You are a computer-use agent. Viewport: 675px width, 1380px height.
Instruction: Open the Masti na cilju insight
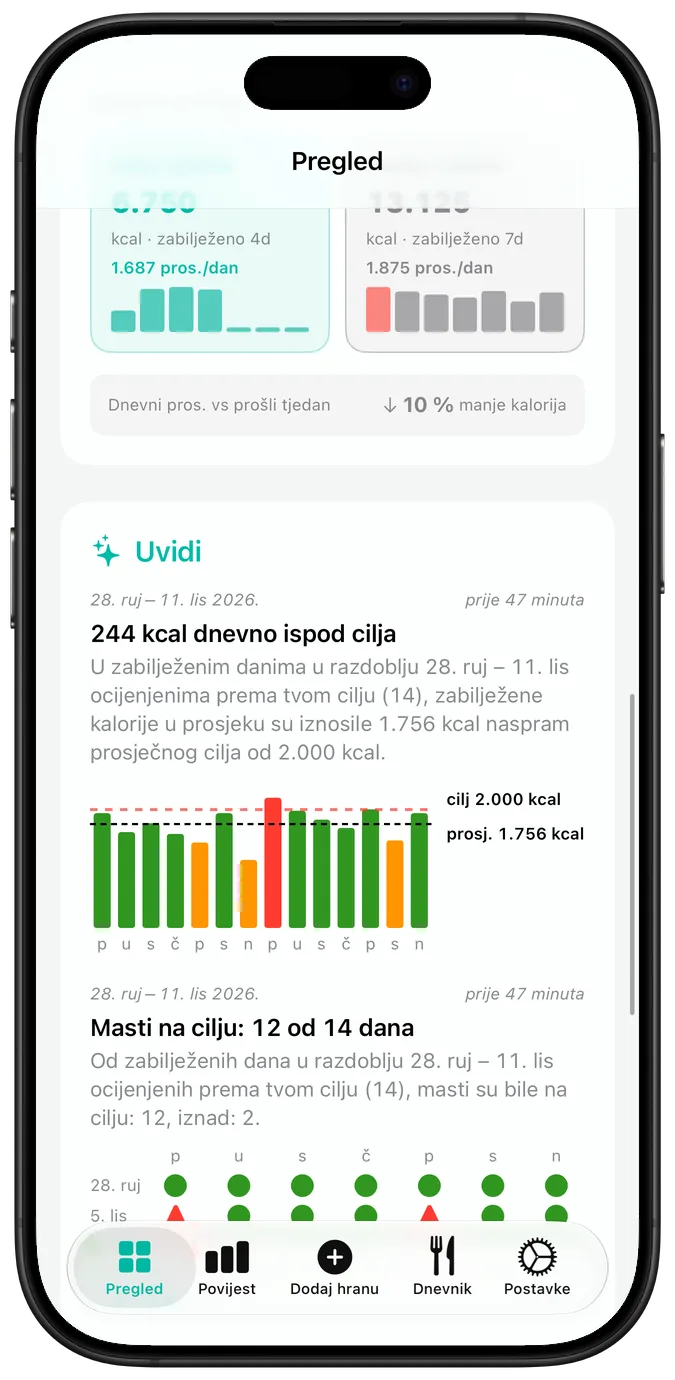[x=337, y=1100]
